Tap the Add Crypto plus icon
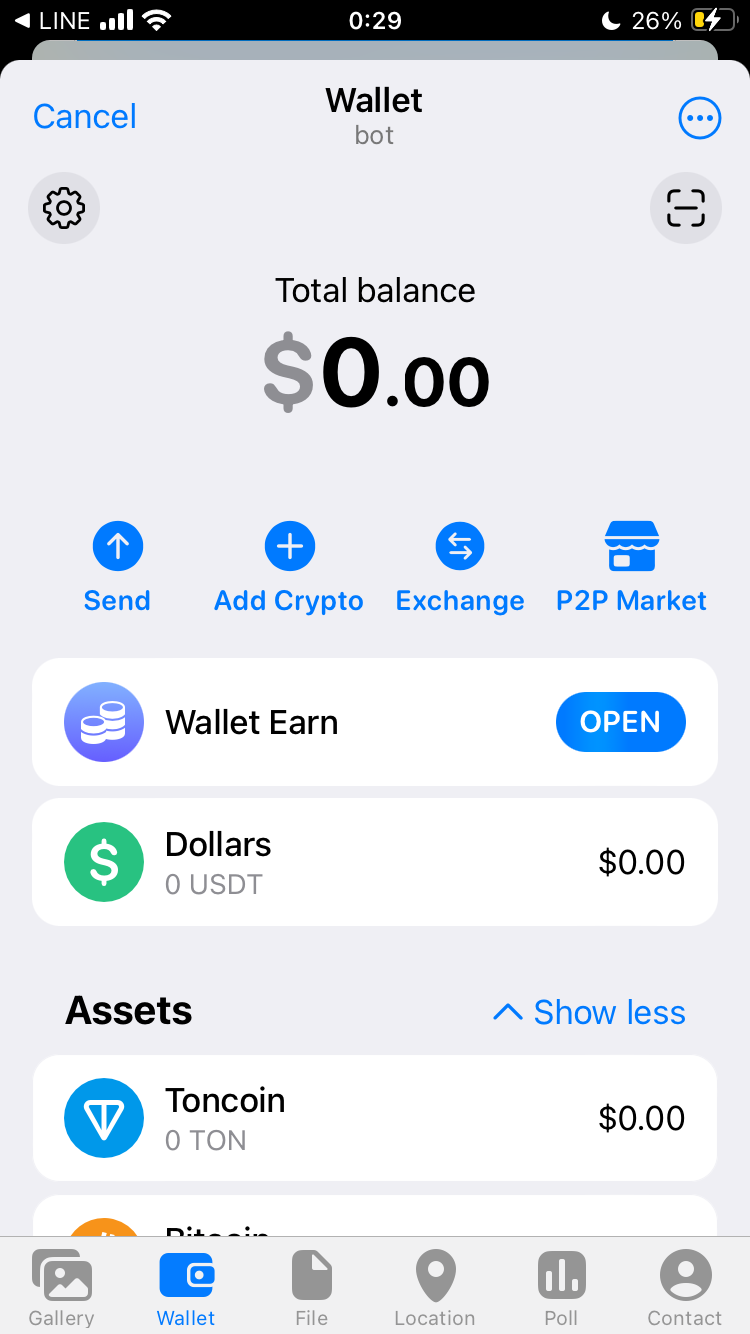 289,546
